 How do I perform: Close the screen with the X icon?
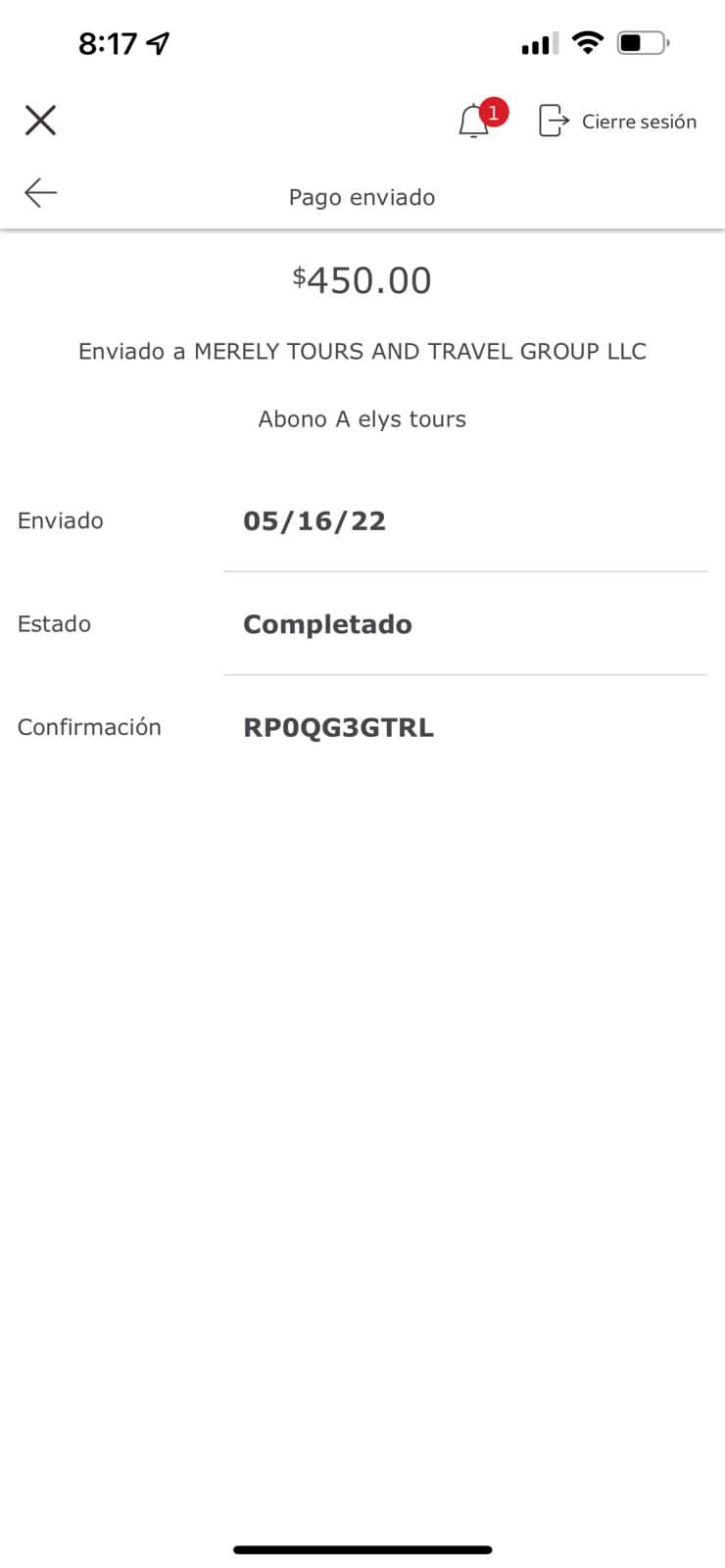[40, 121]
